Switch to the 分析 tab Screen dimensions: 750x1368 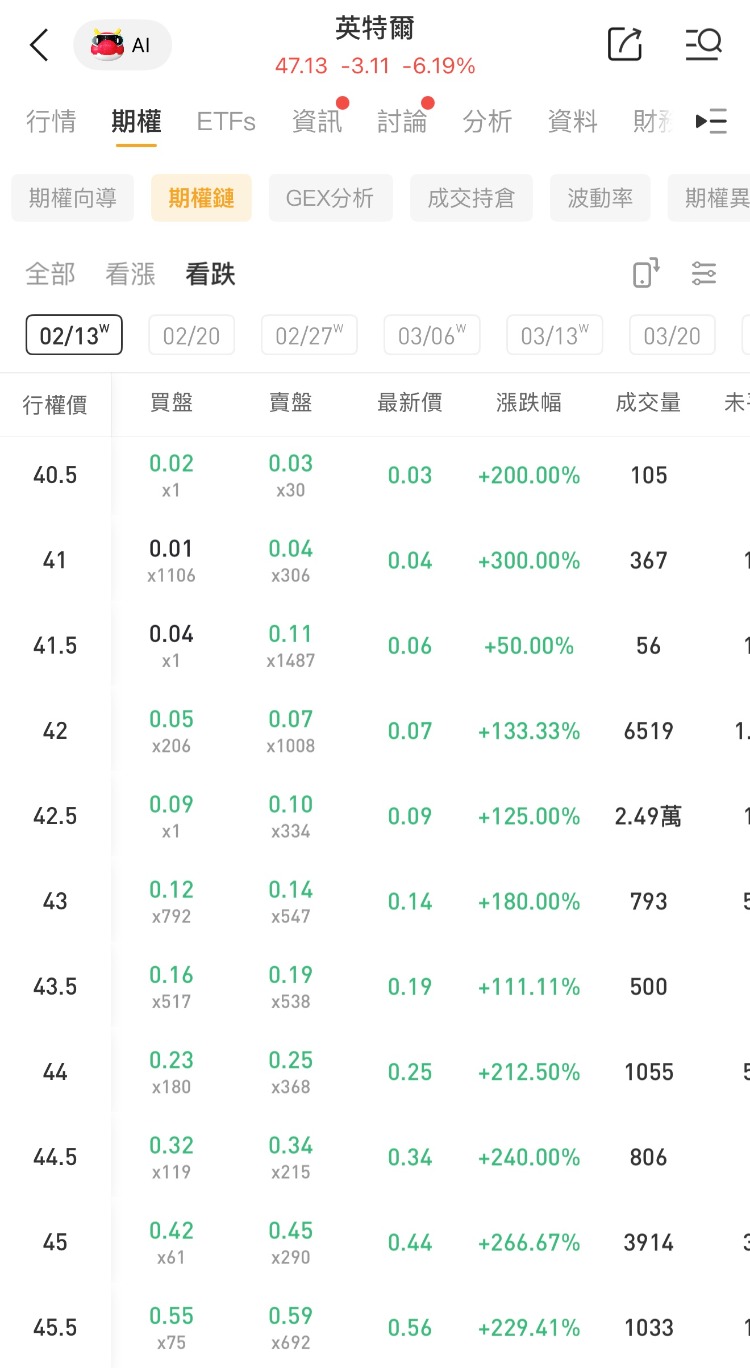pyautogui.click(x=488, y=122)
